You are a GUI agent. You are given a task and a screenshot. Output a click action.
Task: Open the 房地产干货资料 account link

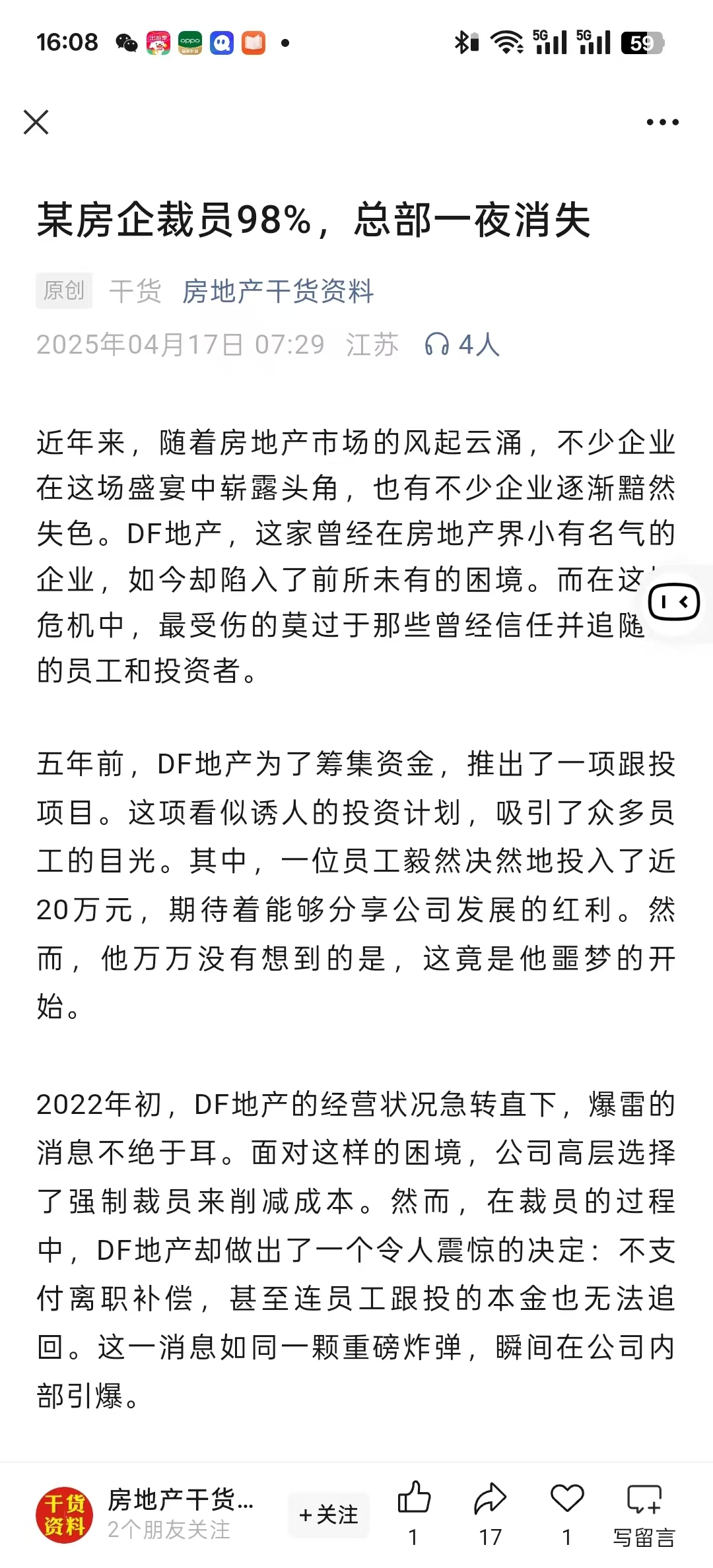pos(278,291)
